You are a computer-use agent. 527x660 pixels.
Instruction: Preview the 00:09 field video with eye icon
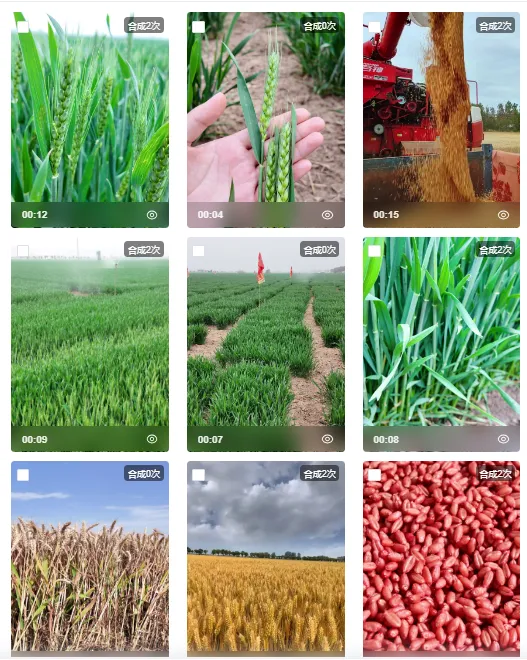[152, 439]
